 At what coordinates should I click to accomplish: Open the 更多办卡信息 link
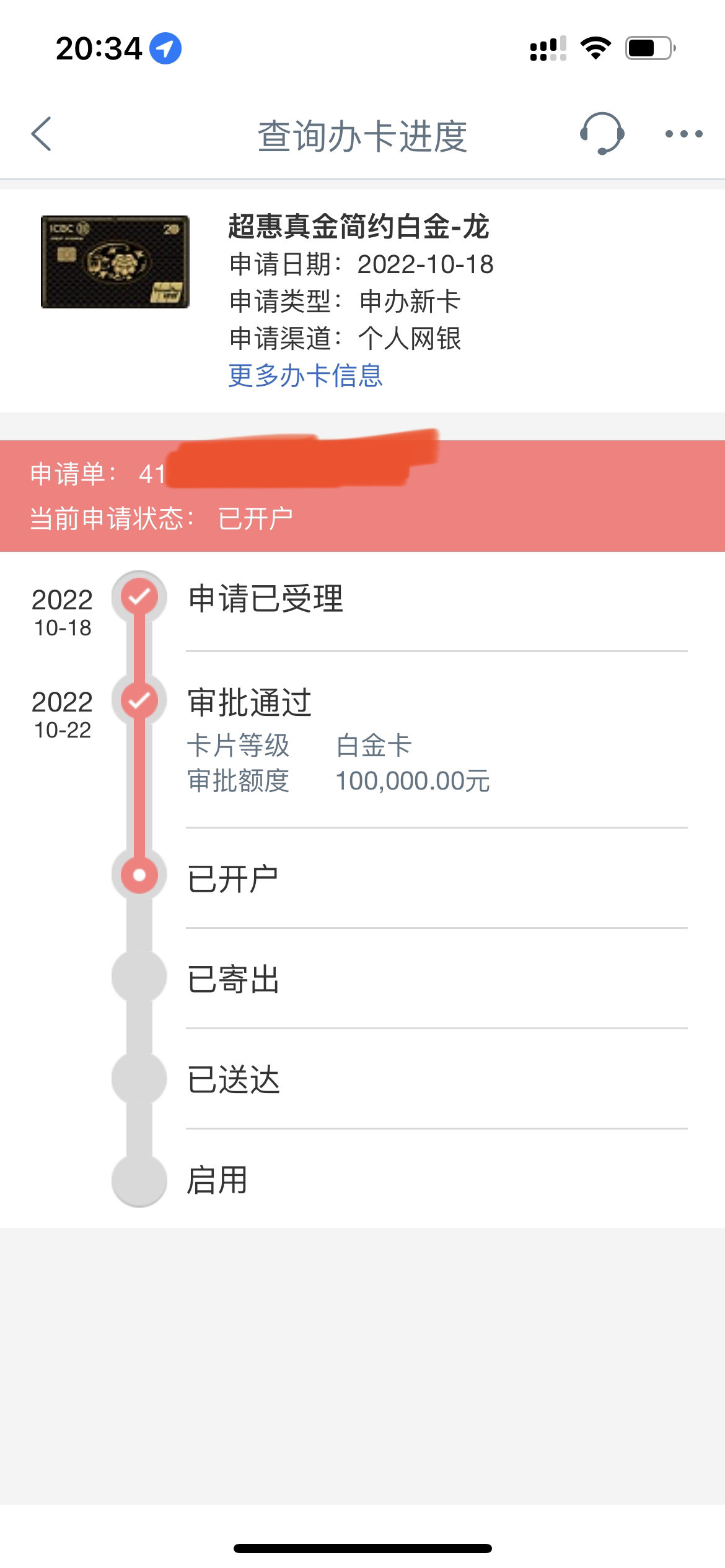[x=305, y=375]
